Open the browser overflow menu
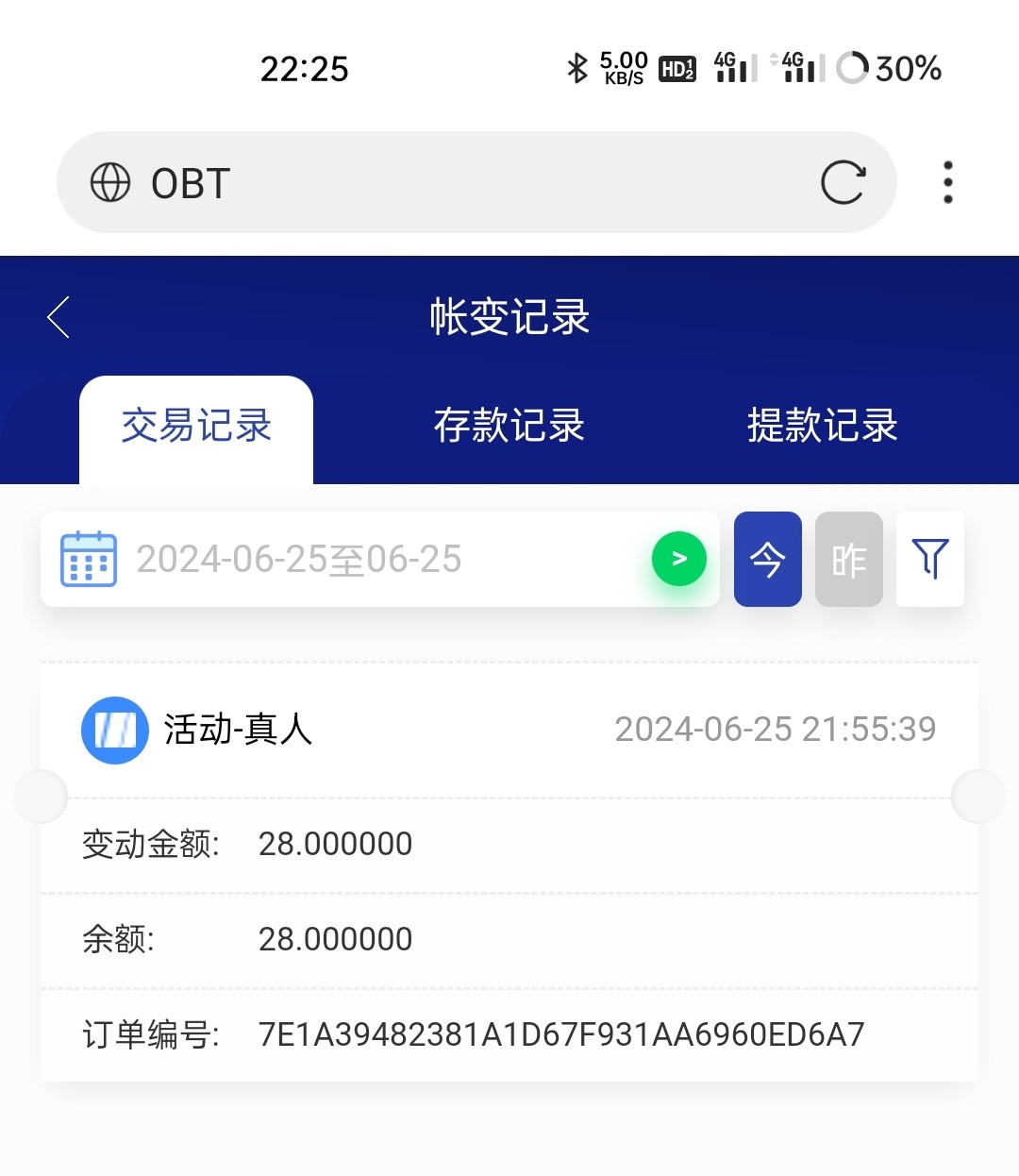The width and height of the screenshot is (1019, 1176). coord(947,182)
